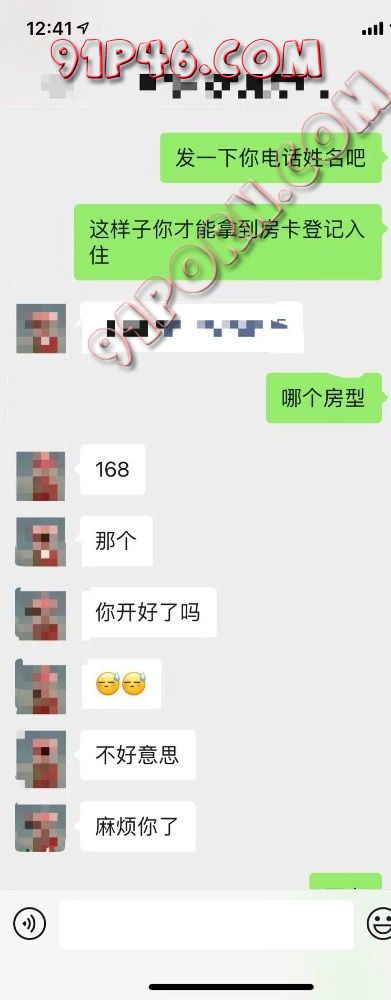Image resolution: width=391 pixels, height=1000 pixels.
Task: Focus the message text input field
Action: (206, 924)
